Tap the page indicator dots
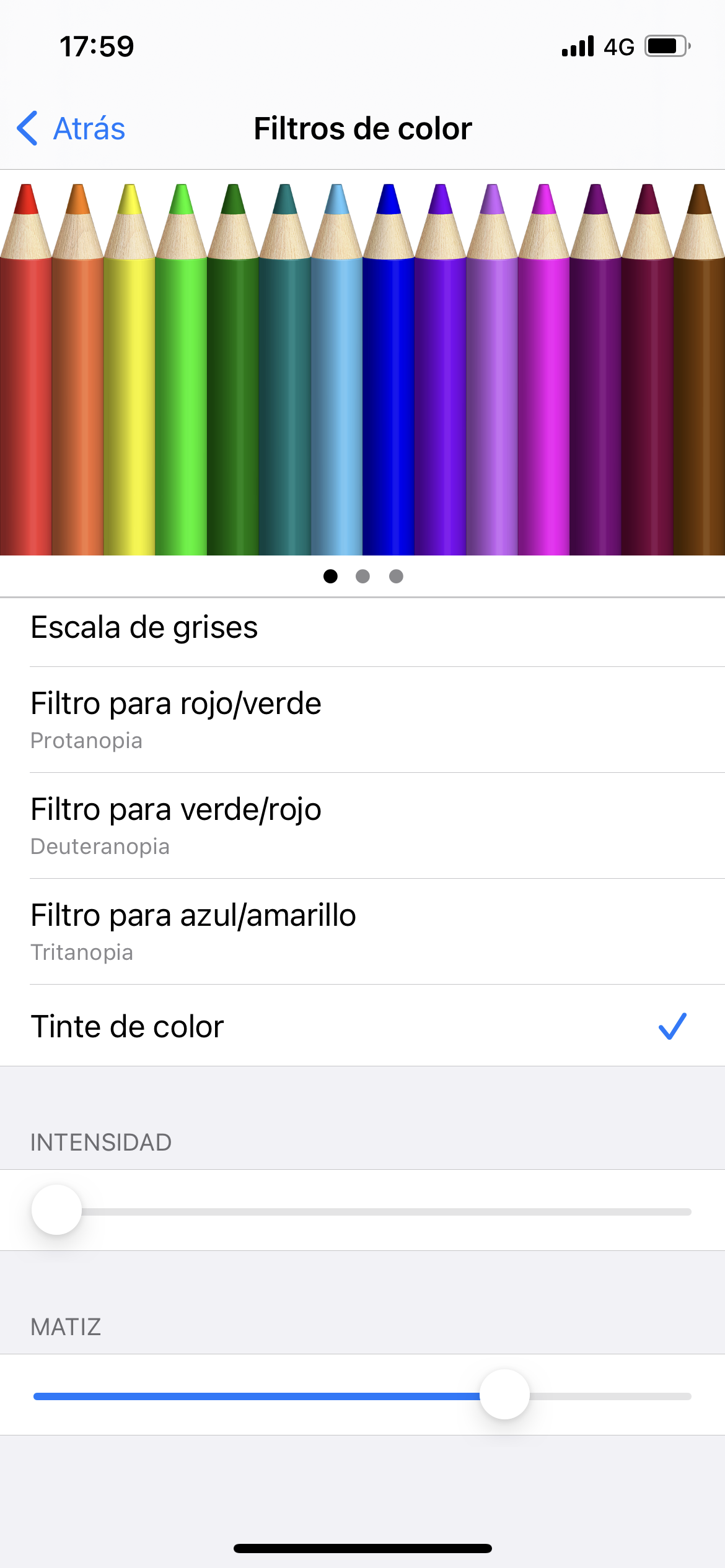 [x=363, y=577]
